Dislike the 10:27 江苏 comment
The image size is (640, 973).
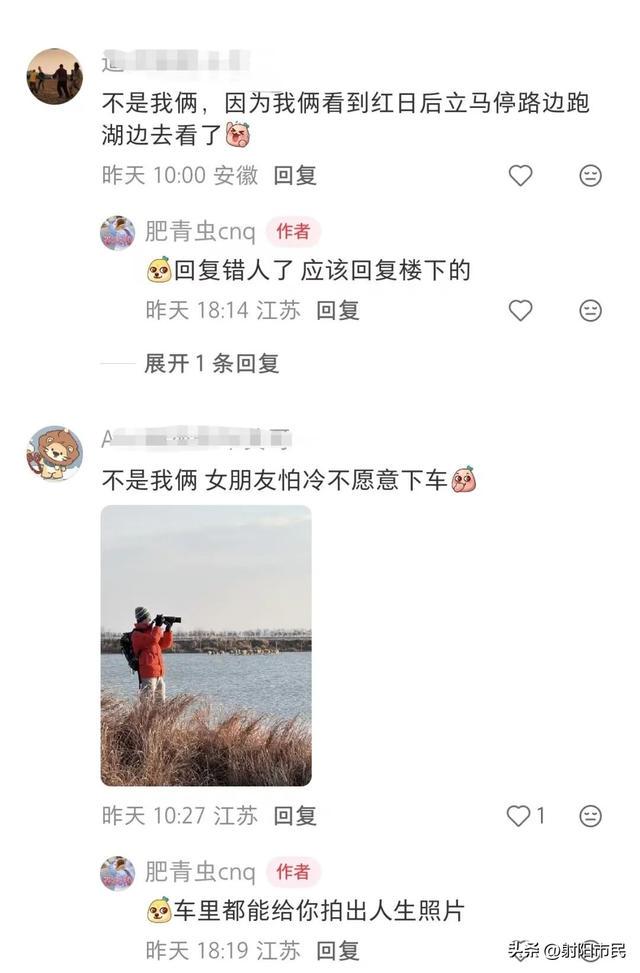590,816
